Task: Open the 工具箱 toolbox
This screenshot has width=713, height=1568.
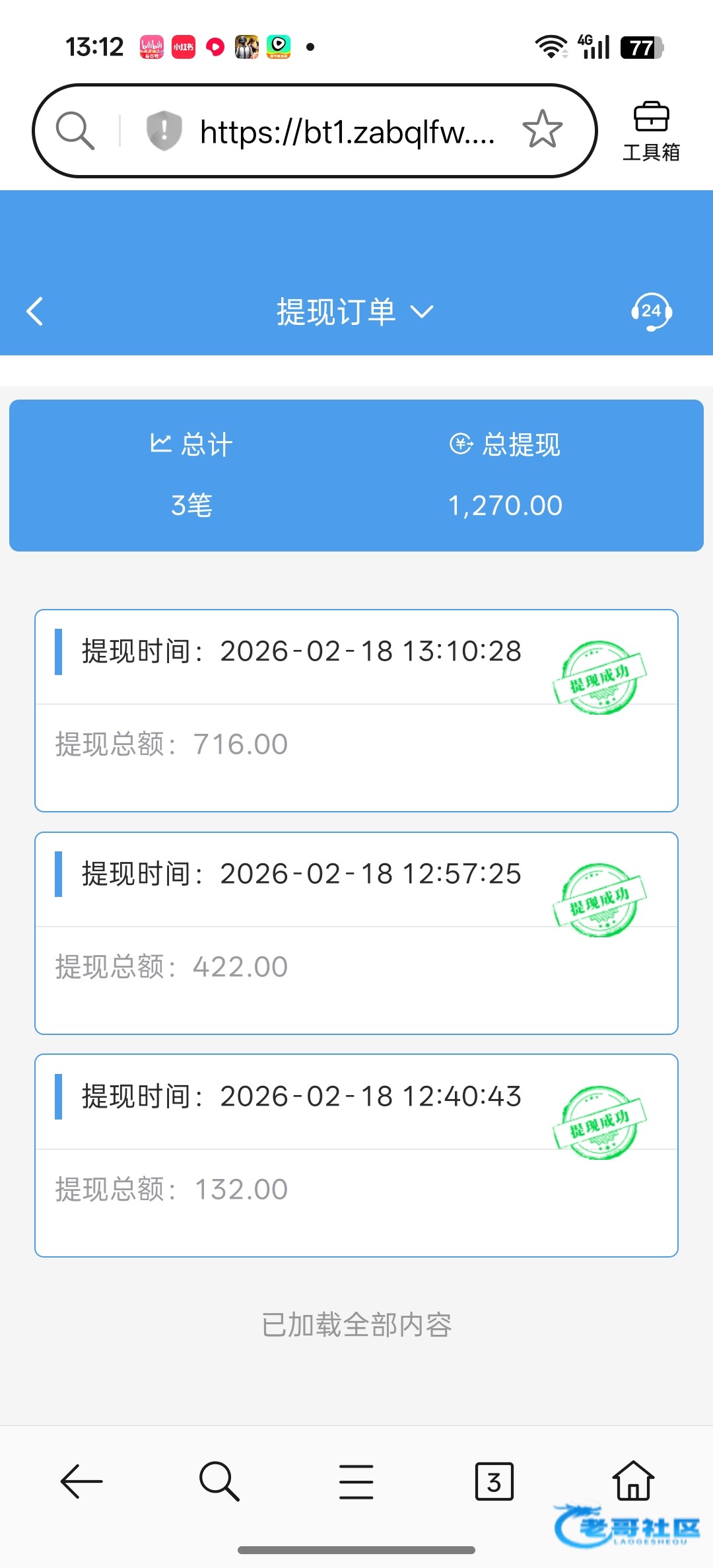Action: tap(651, 131)
